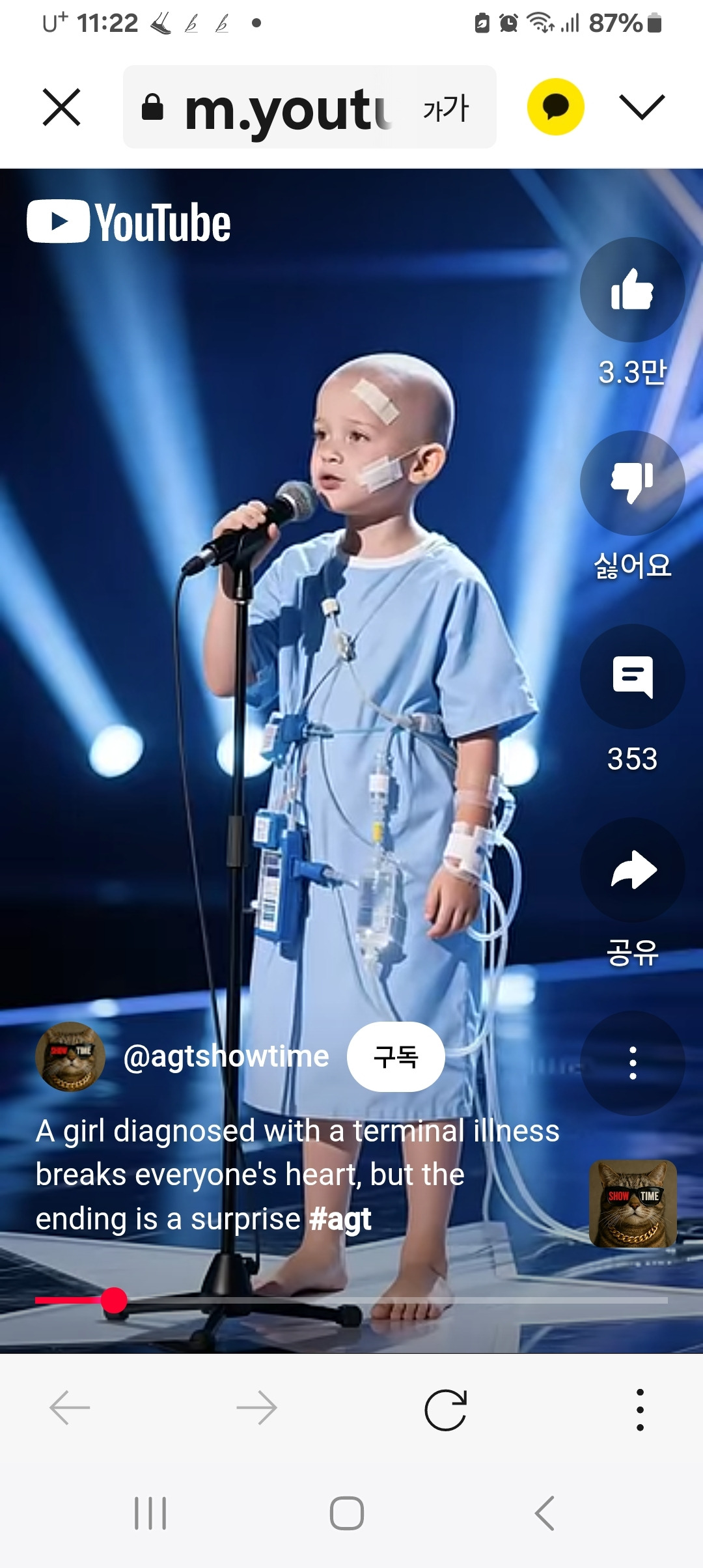The width and height of the screenshot is (703, 1568).
Task: Dislike this Short (싫어요)
Action: tap(632, 483)
